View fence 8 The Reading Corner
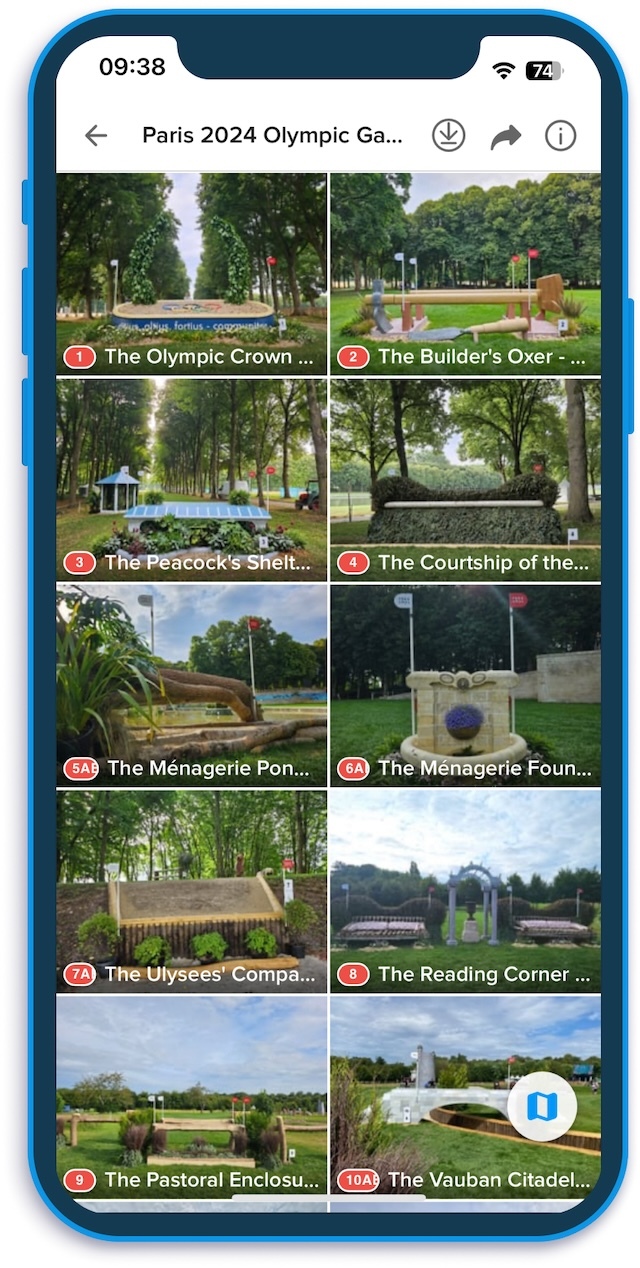The image size is (640, 1268). (465, 891)
